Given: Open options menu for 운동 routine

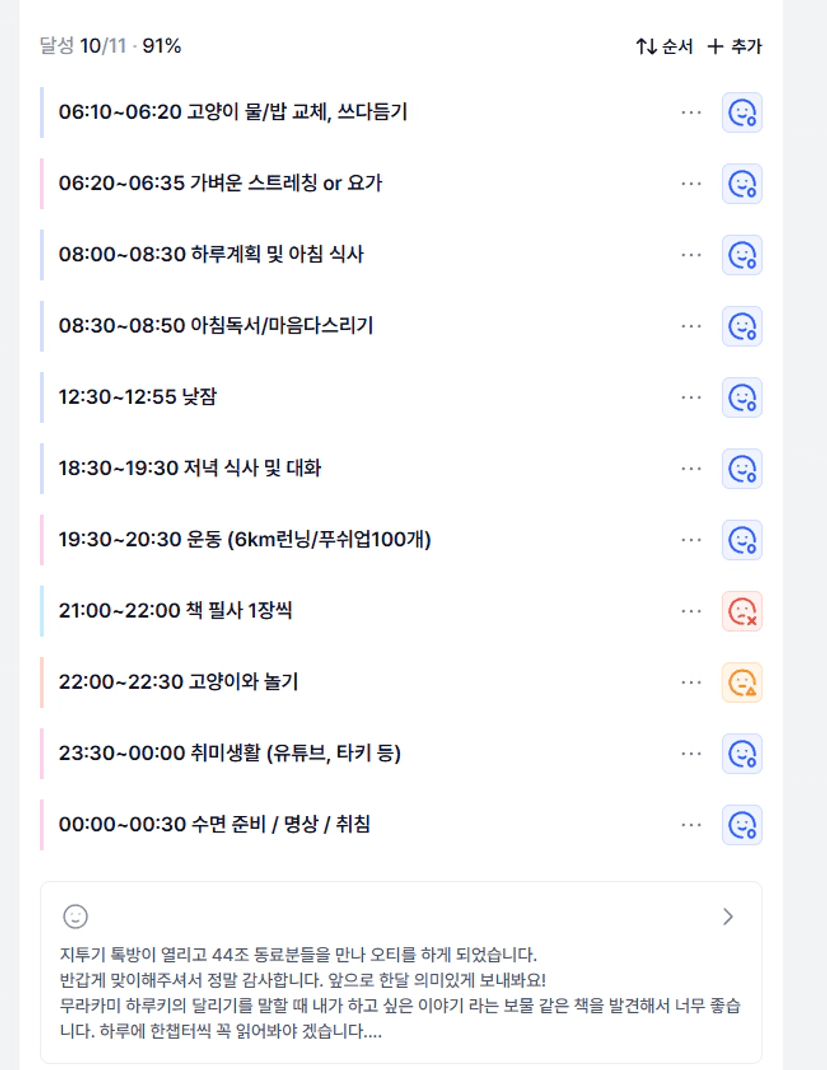Looking at the screenshot, I should point(691,540).
